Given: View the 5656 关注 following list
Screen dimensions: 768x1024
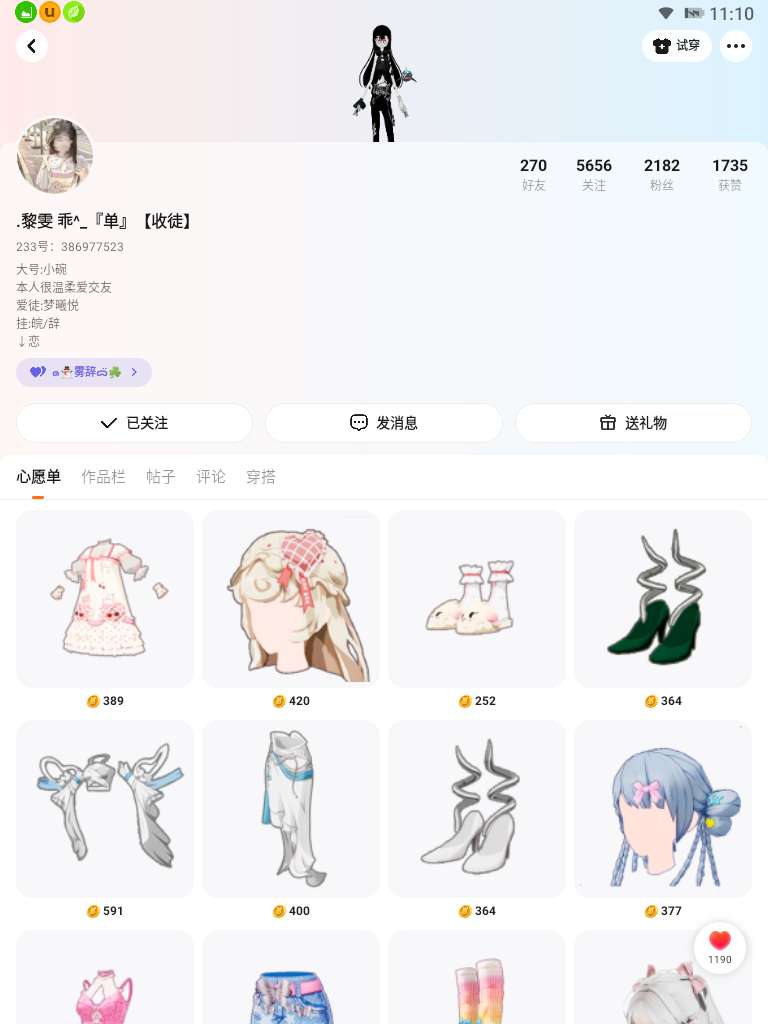Looking at the screenshot, I should click(593, 174).
